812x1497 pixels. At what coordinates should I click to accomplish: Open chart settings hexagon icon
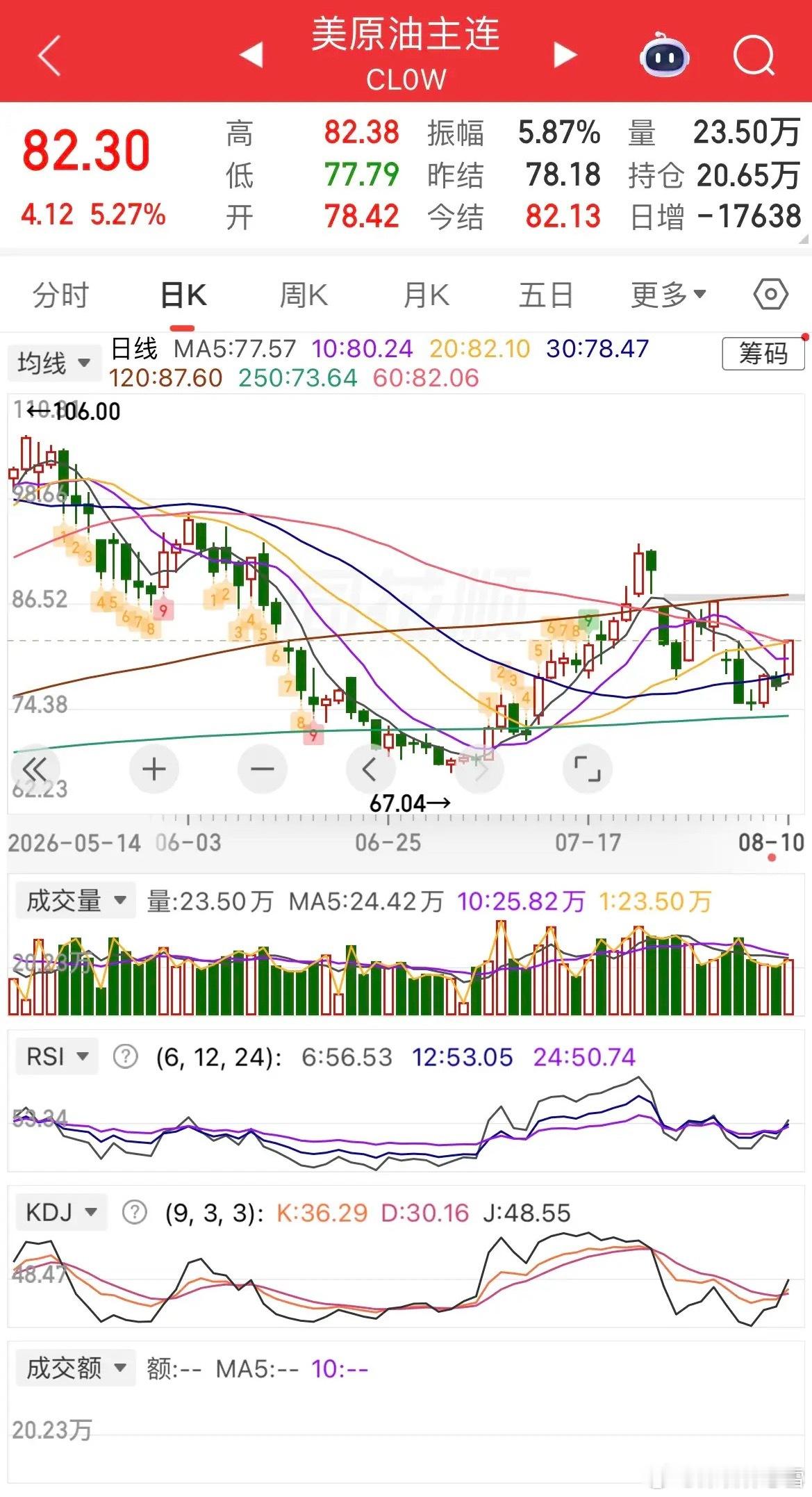[x=771, y=295]
